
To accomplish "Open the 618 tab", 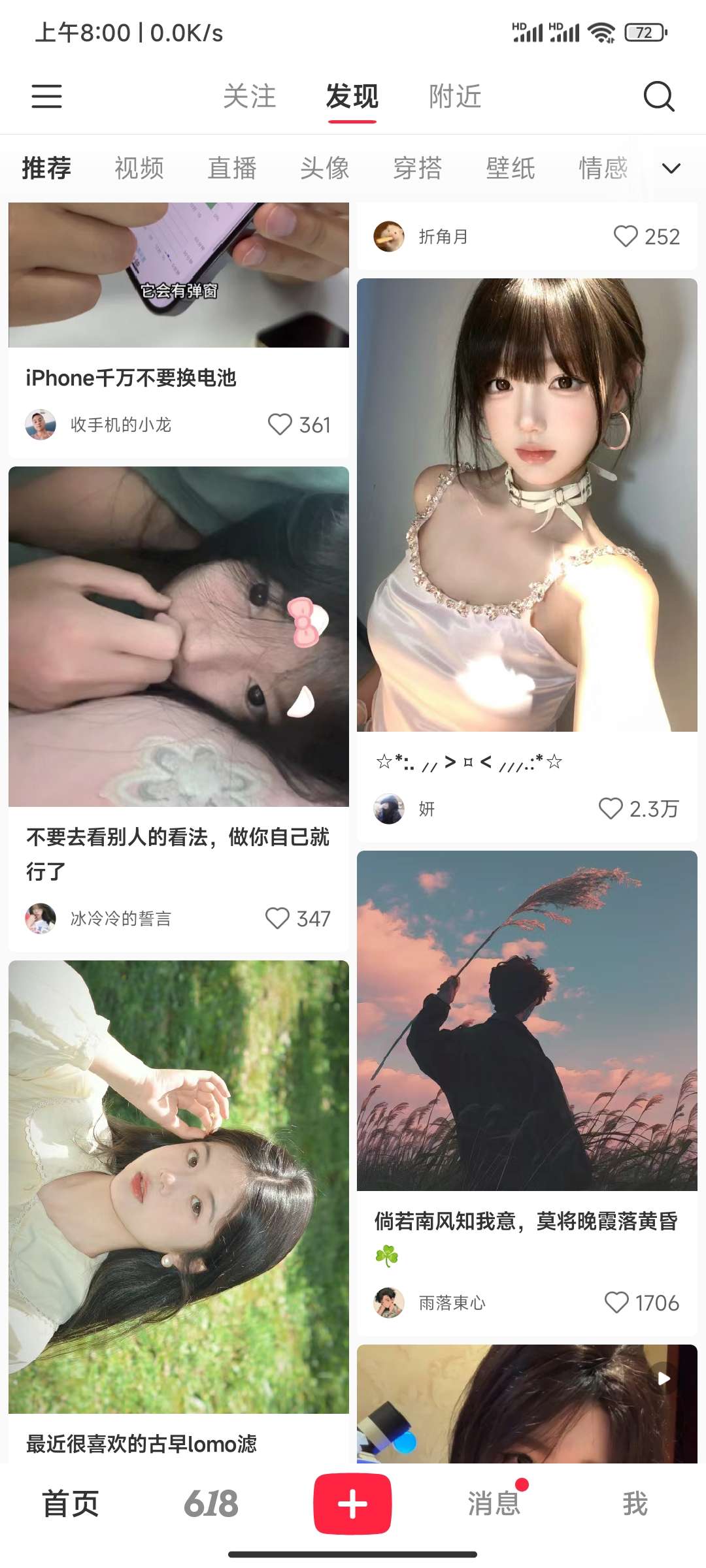I will (x=211, y=1504).
